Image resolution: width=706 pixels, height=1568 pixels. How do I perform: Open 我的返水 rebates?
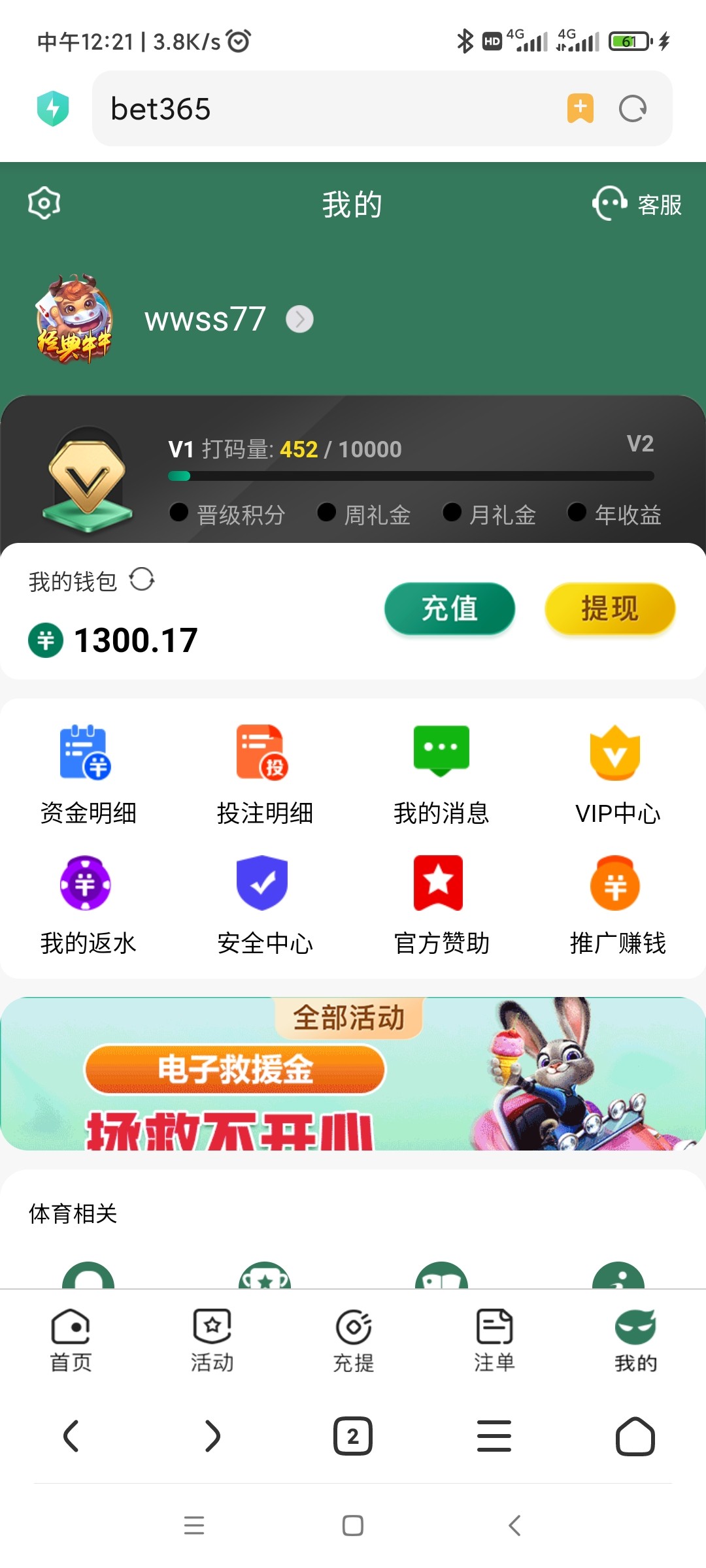pyautogui.click(x=88, y=905)
